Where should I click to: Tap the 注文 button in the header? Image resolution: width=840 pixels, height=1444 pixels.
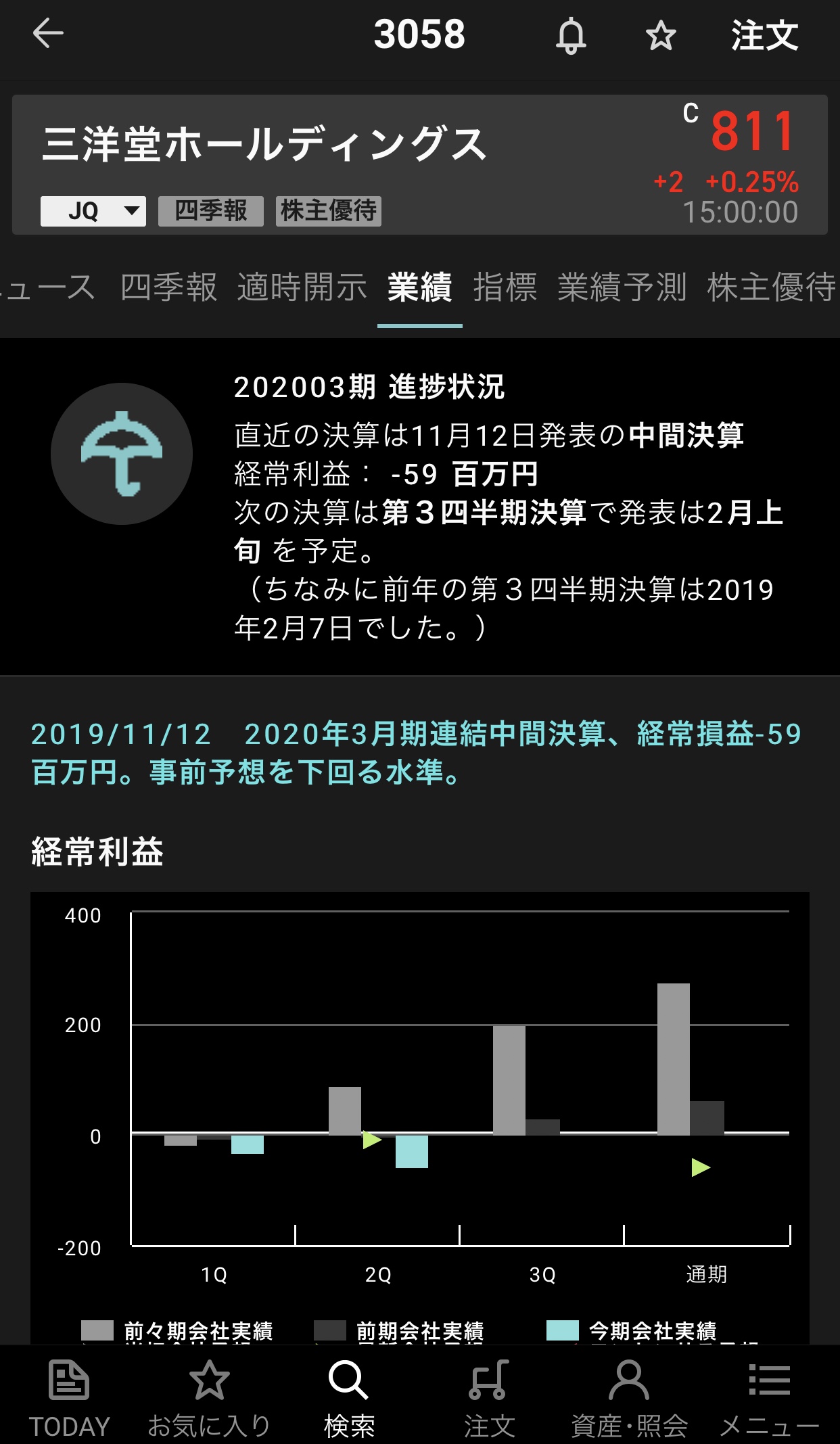[x=764, y=35]
